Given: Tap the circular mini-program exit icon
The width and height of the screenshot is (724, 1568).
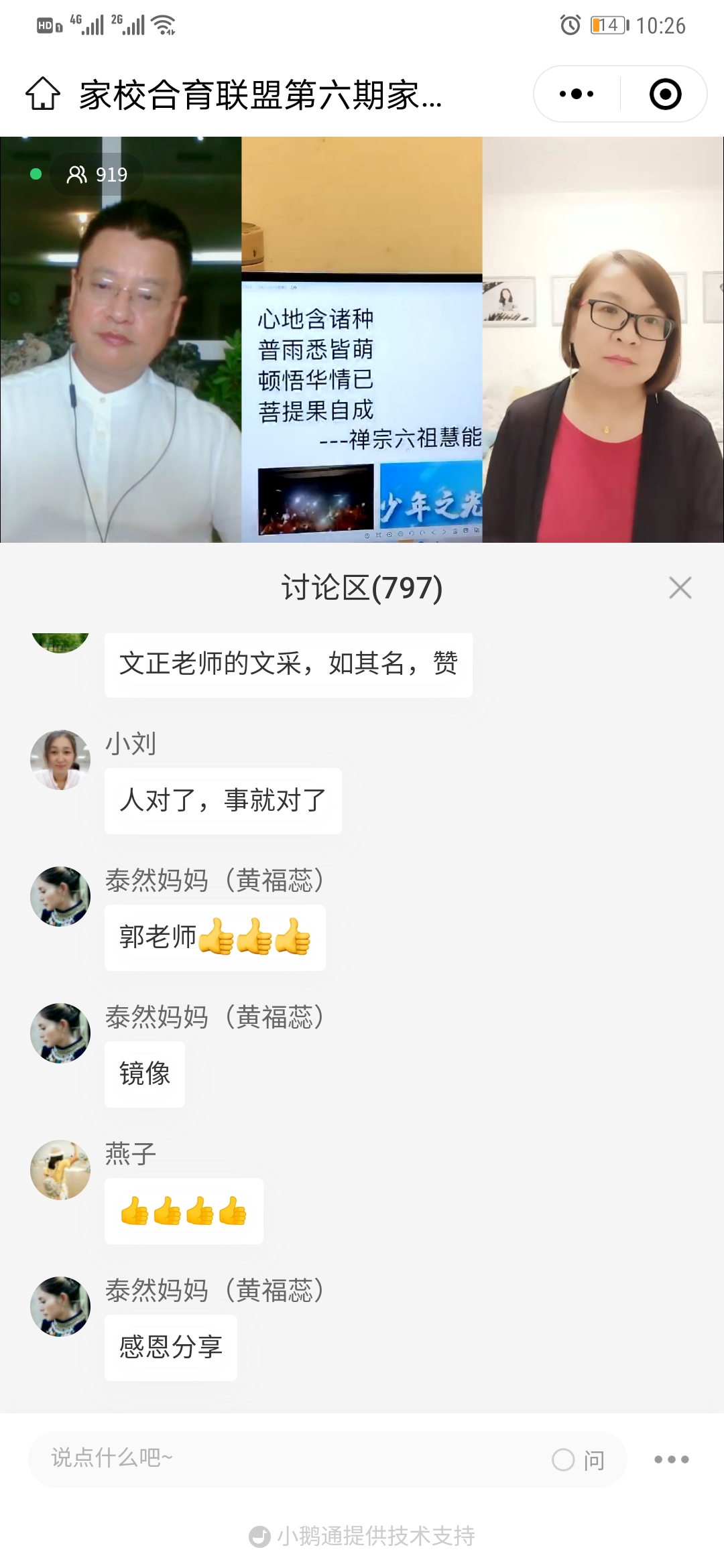Looking at the screenshot, I should point(665,95).
